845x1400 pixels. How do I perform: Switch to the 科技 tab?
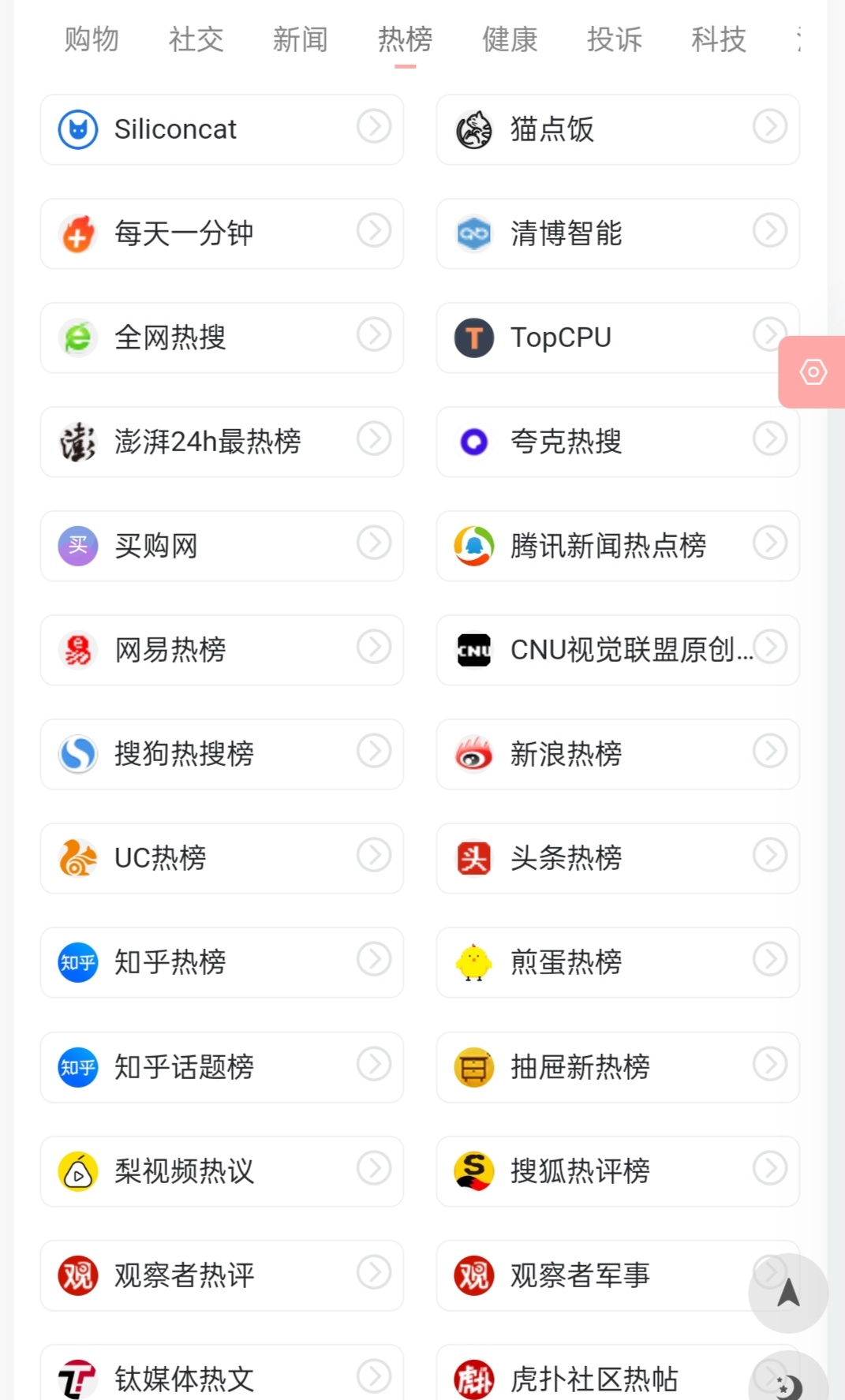[719, 39]
